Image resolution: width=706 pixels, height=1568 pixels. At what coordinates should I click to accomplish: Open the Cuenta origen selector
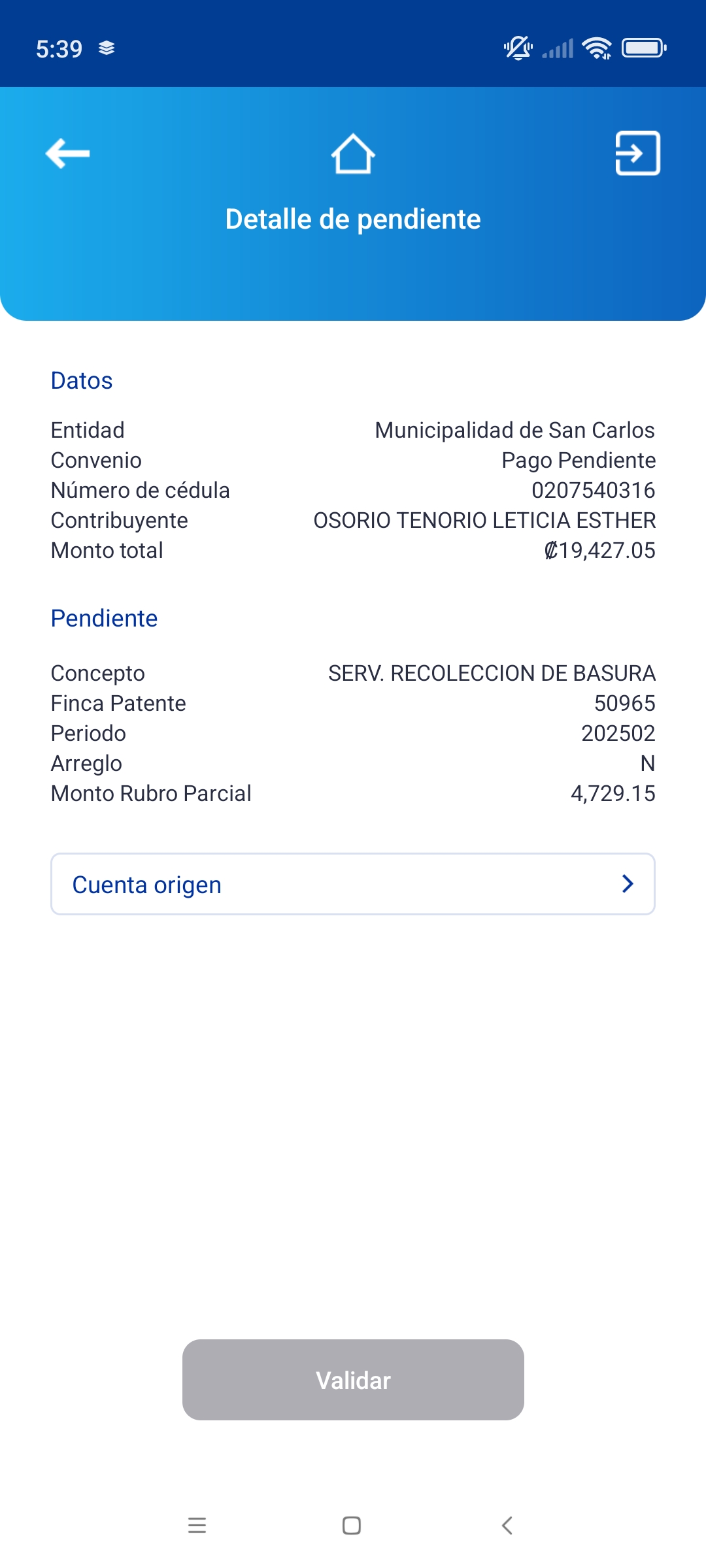pyautogui.click(x=353, y=884)
